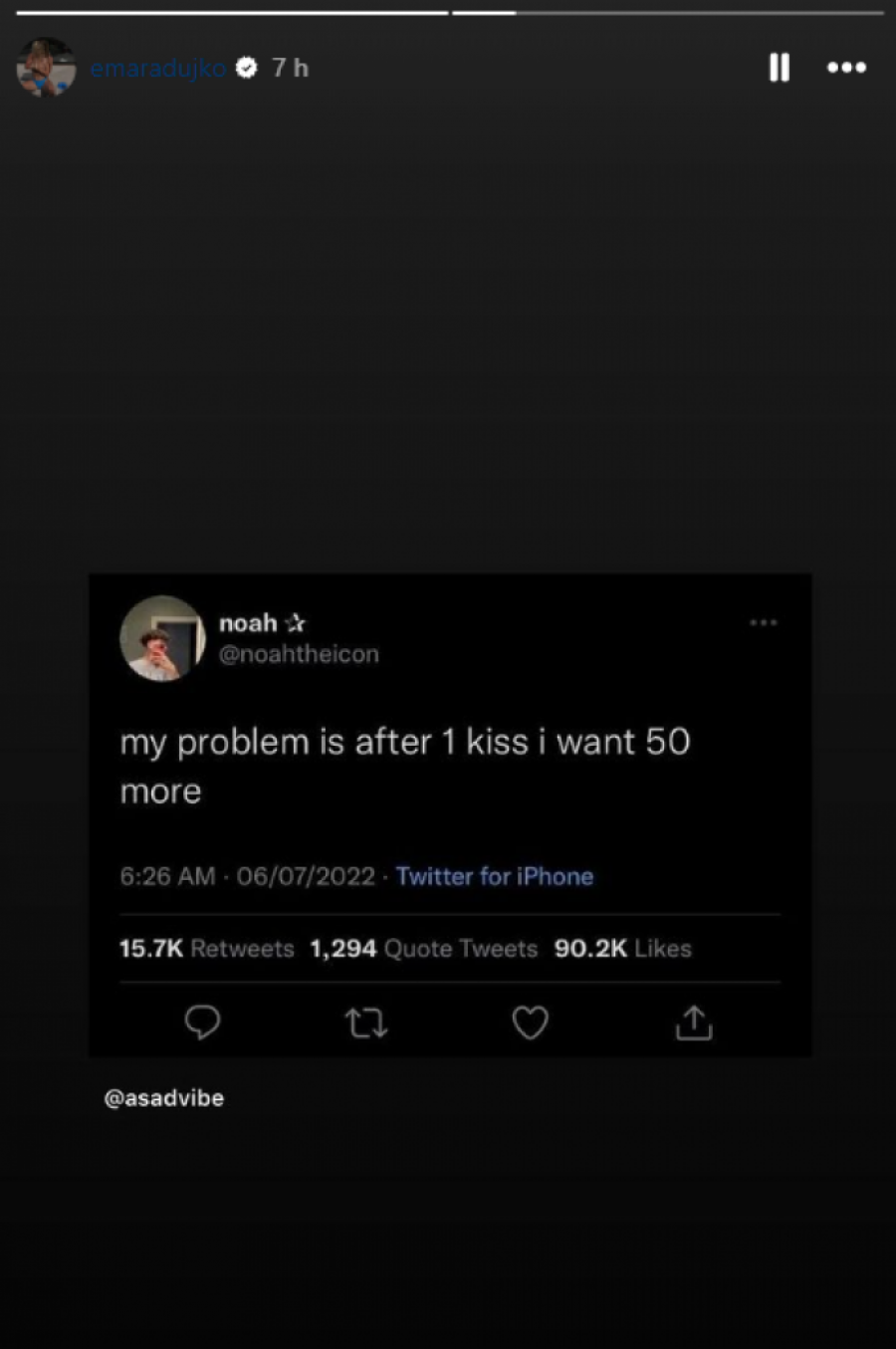Visit the emaradujko username link
This screenshot has height=1349, width=896.
[158, 68]
